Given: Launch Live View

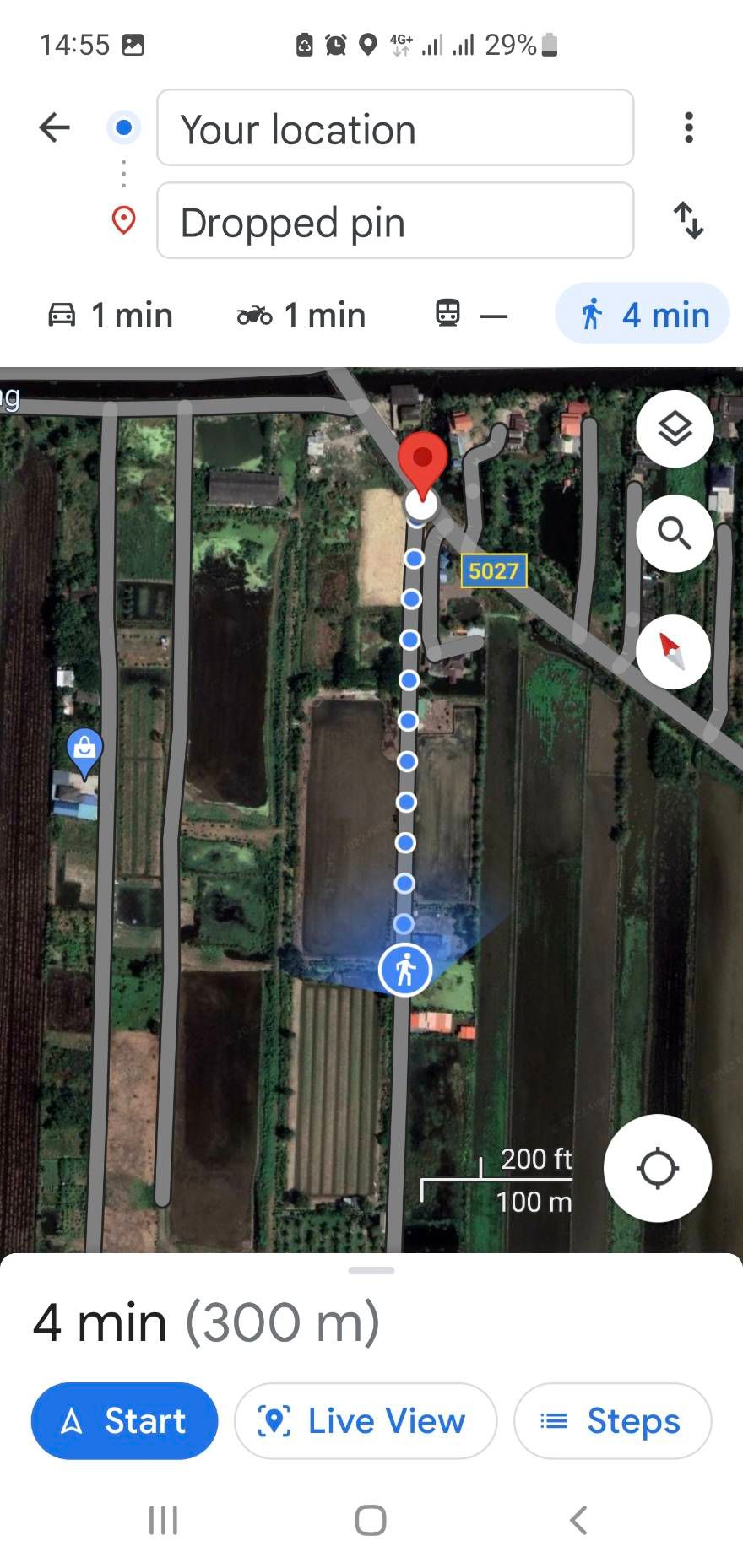Looking at the screenshot, I should click(366, 1421).
